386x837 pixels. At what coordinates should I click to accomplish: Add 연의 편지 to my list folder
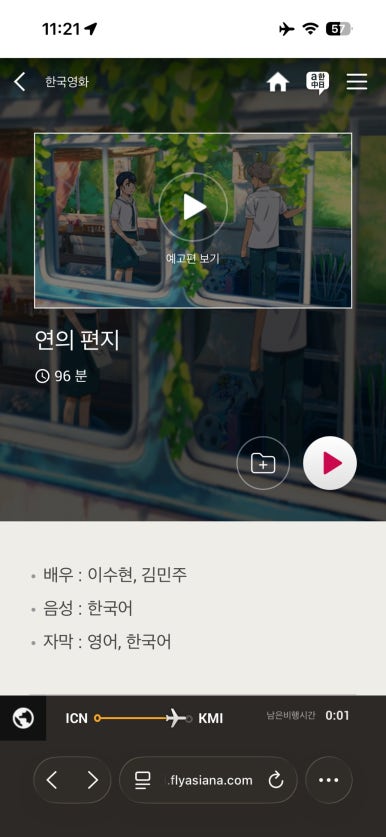pyautogui.click(x=263, y=463)
